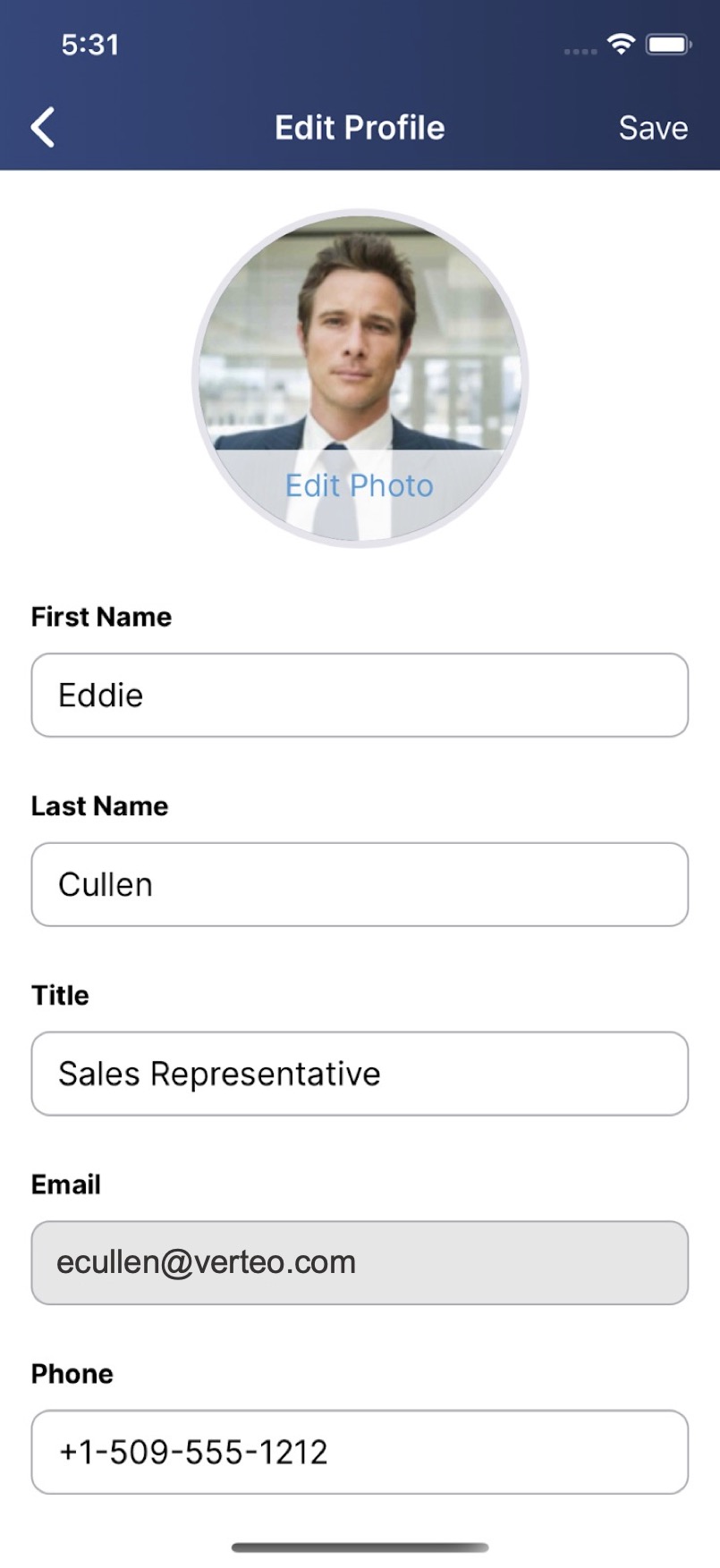Select the Last Name field
720x1568 pixels.
click(x=360, y=884)
